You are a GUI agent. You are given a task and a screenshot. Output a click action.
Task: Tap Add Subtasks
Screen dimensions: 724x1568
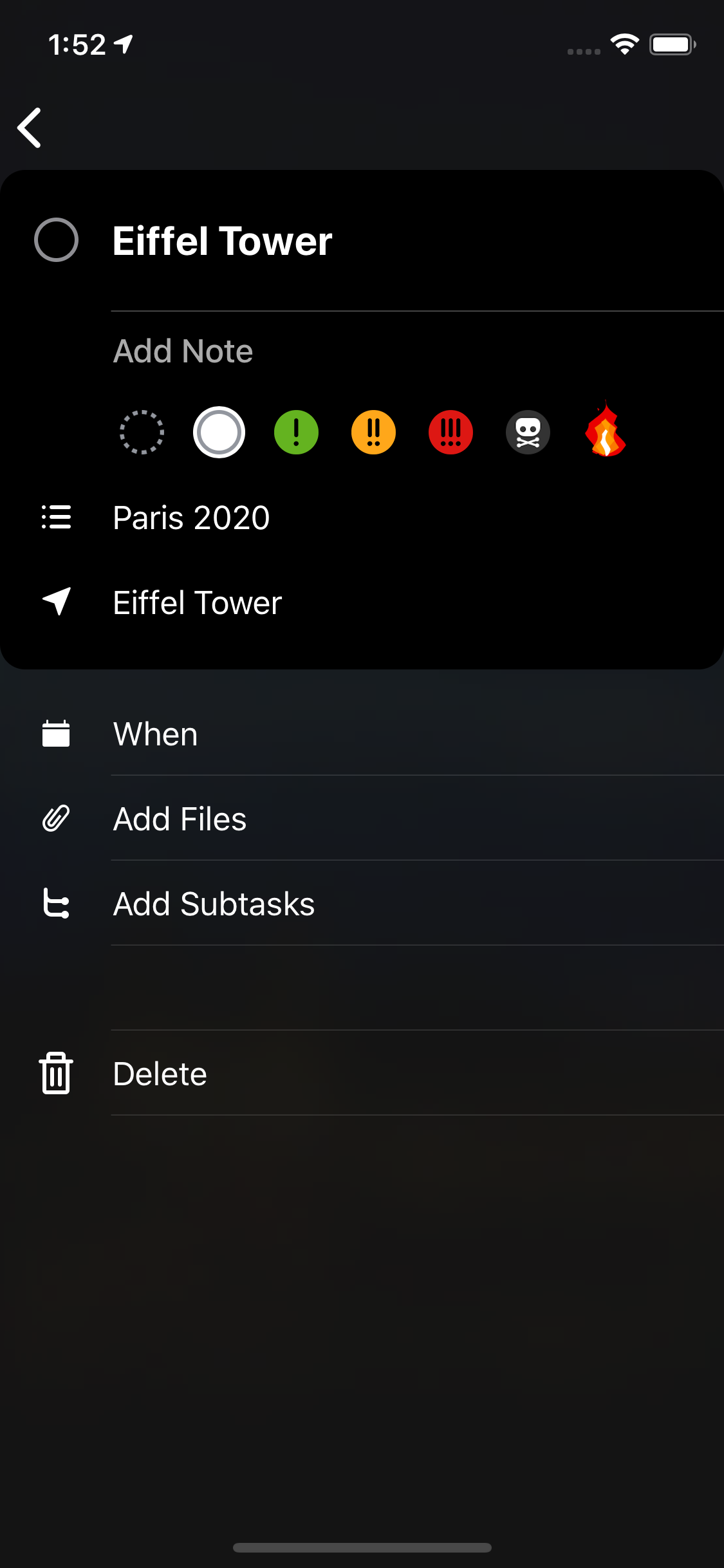214,904
